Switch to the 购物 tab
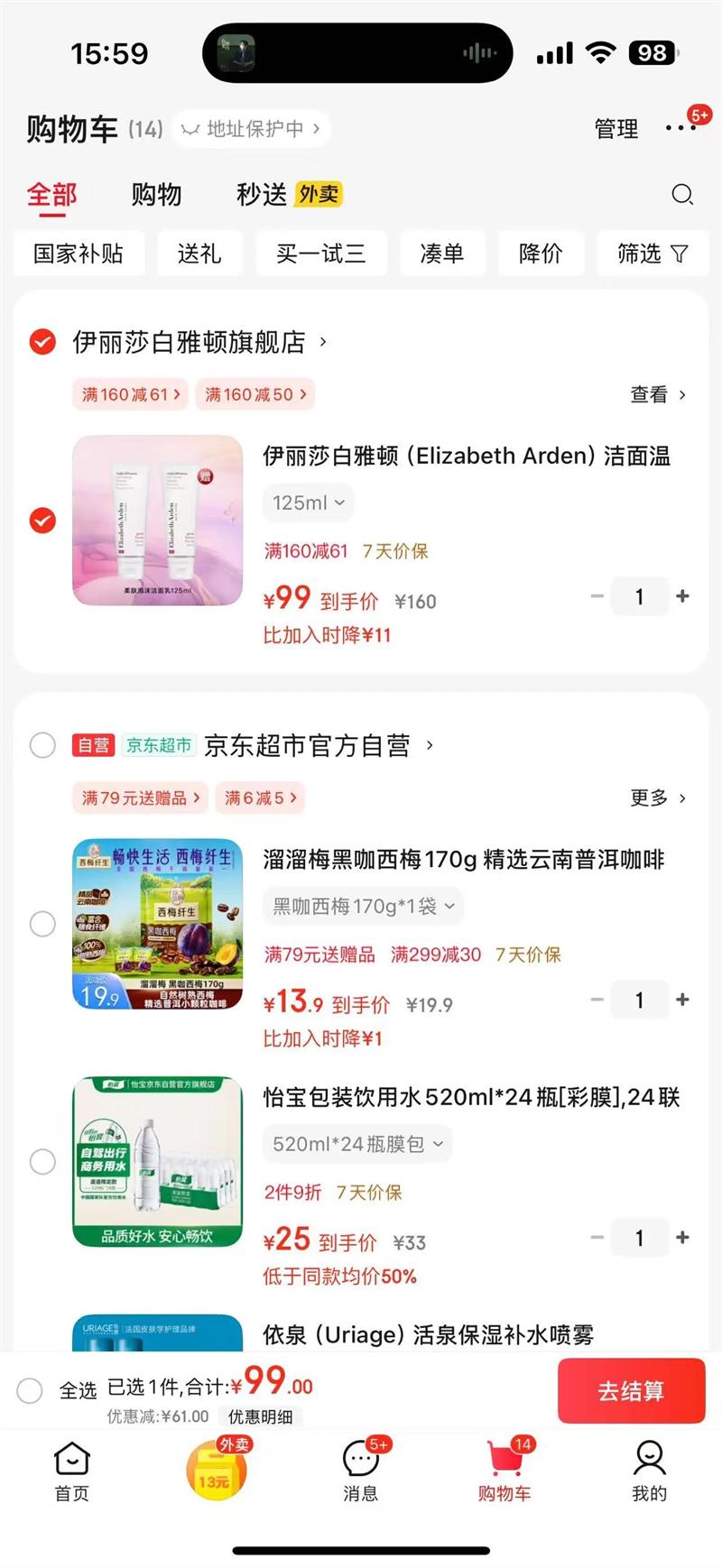The height and width of the screenshot is (1568, 722). (156, 195)
